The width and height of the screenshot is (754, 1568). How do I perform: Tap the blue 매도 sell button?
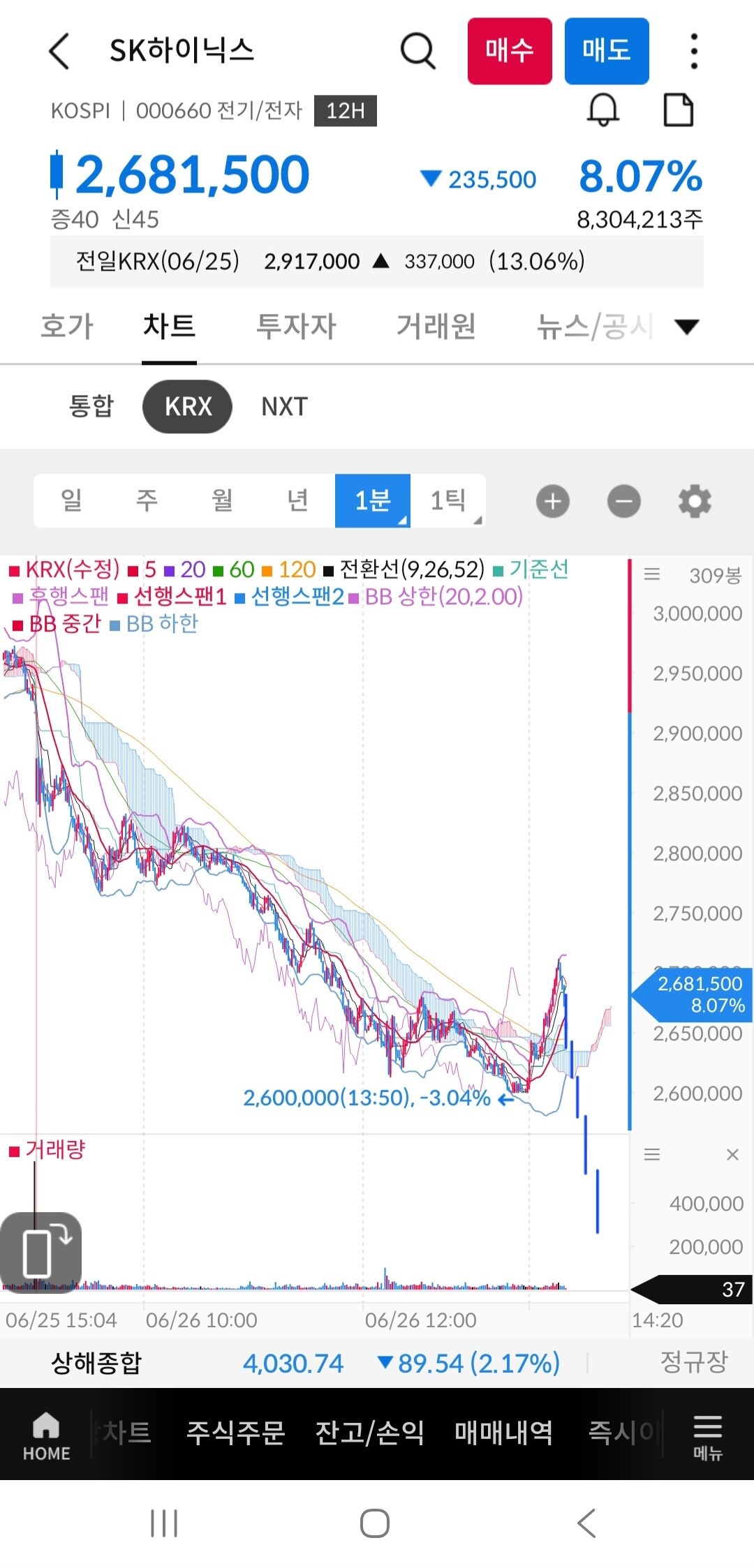click(607, 51)
